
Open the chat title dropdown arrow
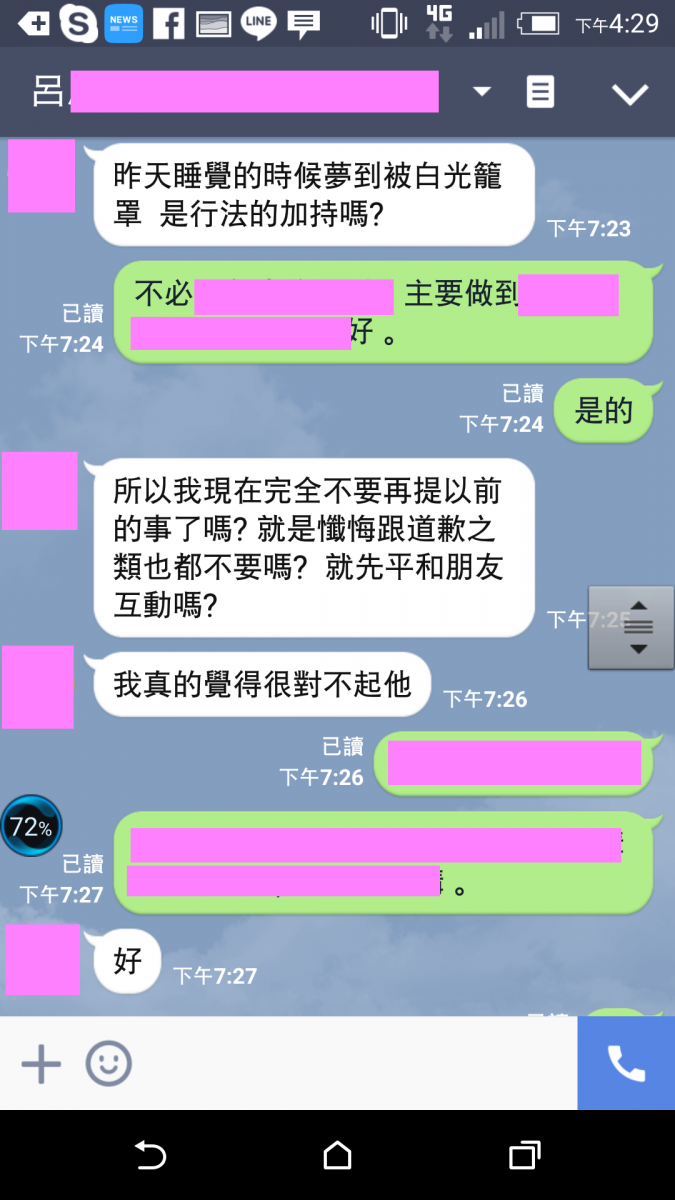coord(482,92)
